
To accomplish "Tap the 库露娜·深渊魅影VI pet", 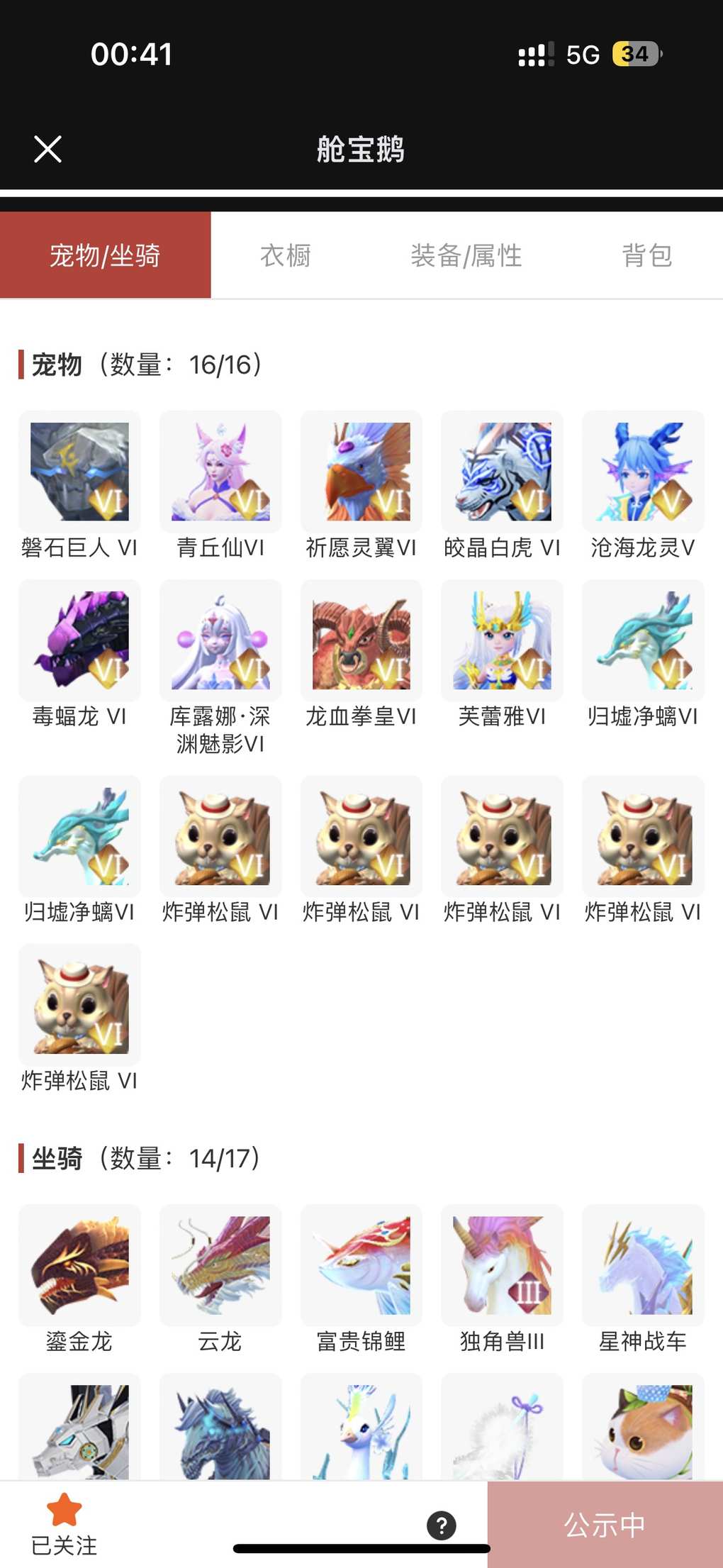I will [220, 640].
